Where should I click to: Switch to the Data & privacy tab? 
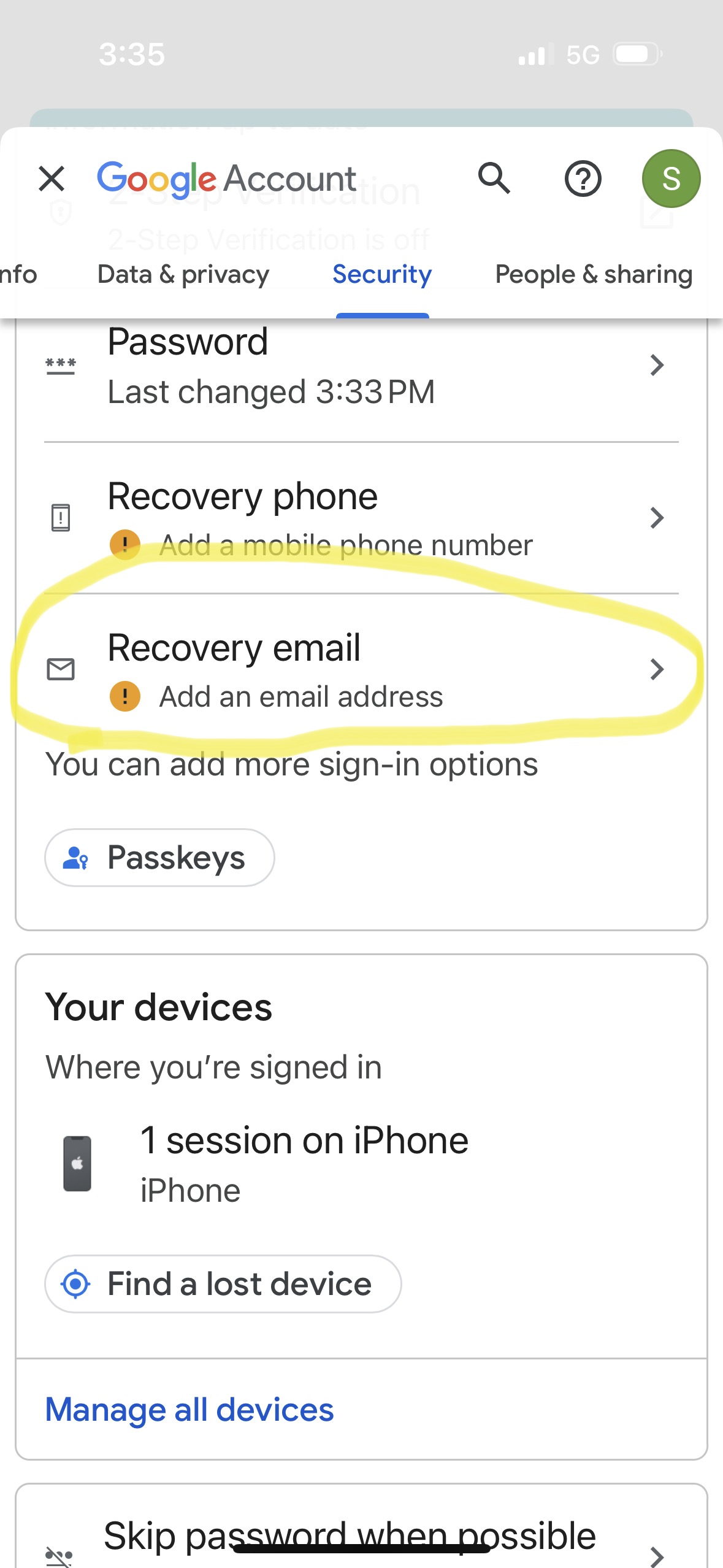(x=183, y=274)
